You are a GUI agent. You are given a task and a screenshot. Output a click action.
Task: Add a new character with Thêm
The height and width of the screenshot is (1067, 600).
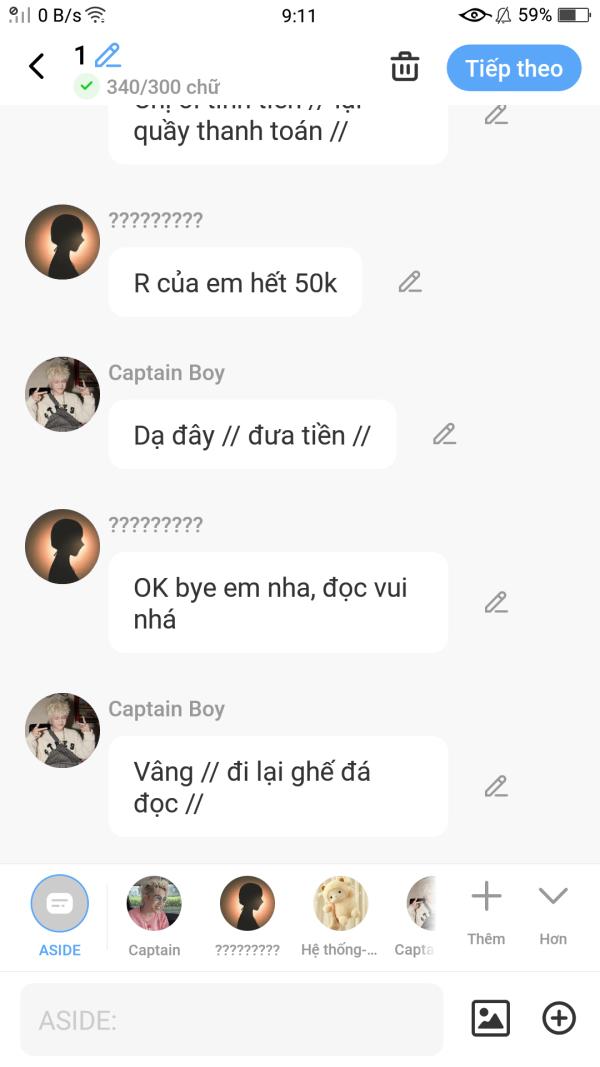point(486,910)
